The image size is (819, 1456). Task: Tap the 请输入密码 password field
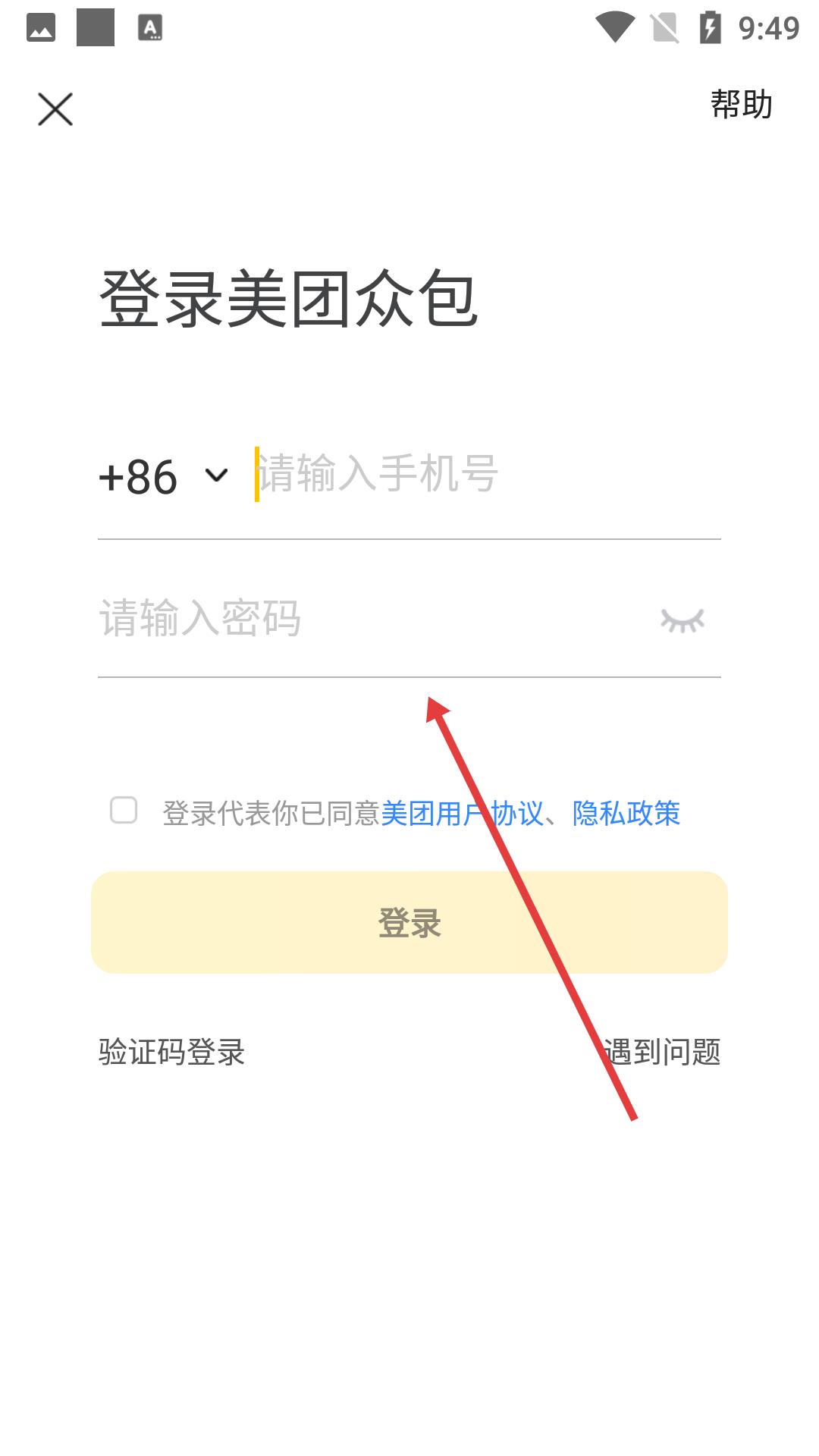click(364, 619)
